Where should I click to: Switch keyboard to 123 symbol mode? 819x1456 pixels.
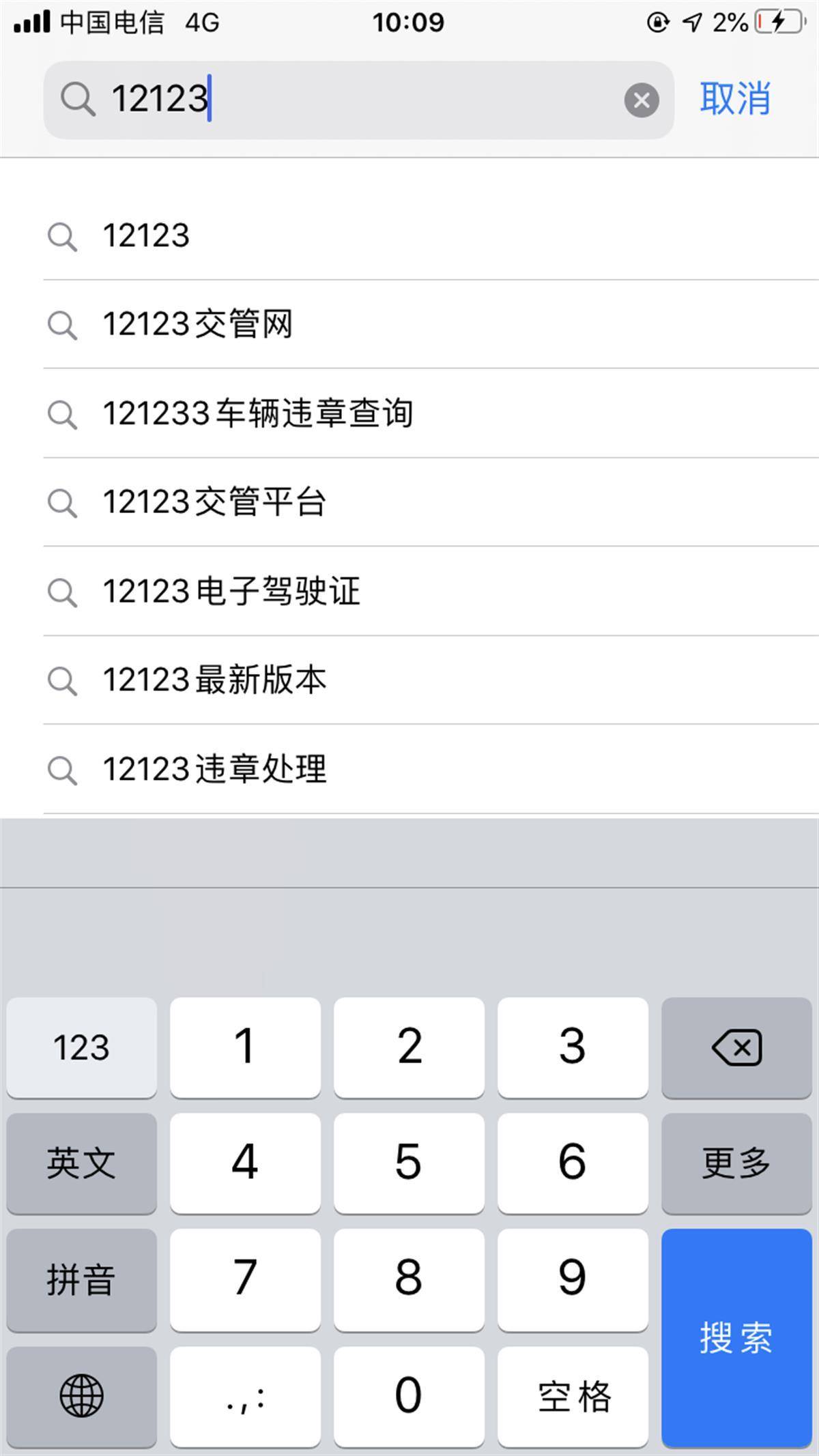(81, 1047)
